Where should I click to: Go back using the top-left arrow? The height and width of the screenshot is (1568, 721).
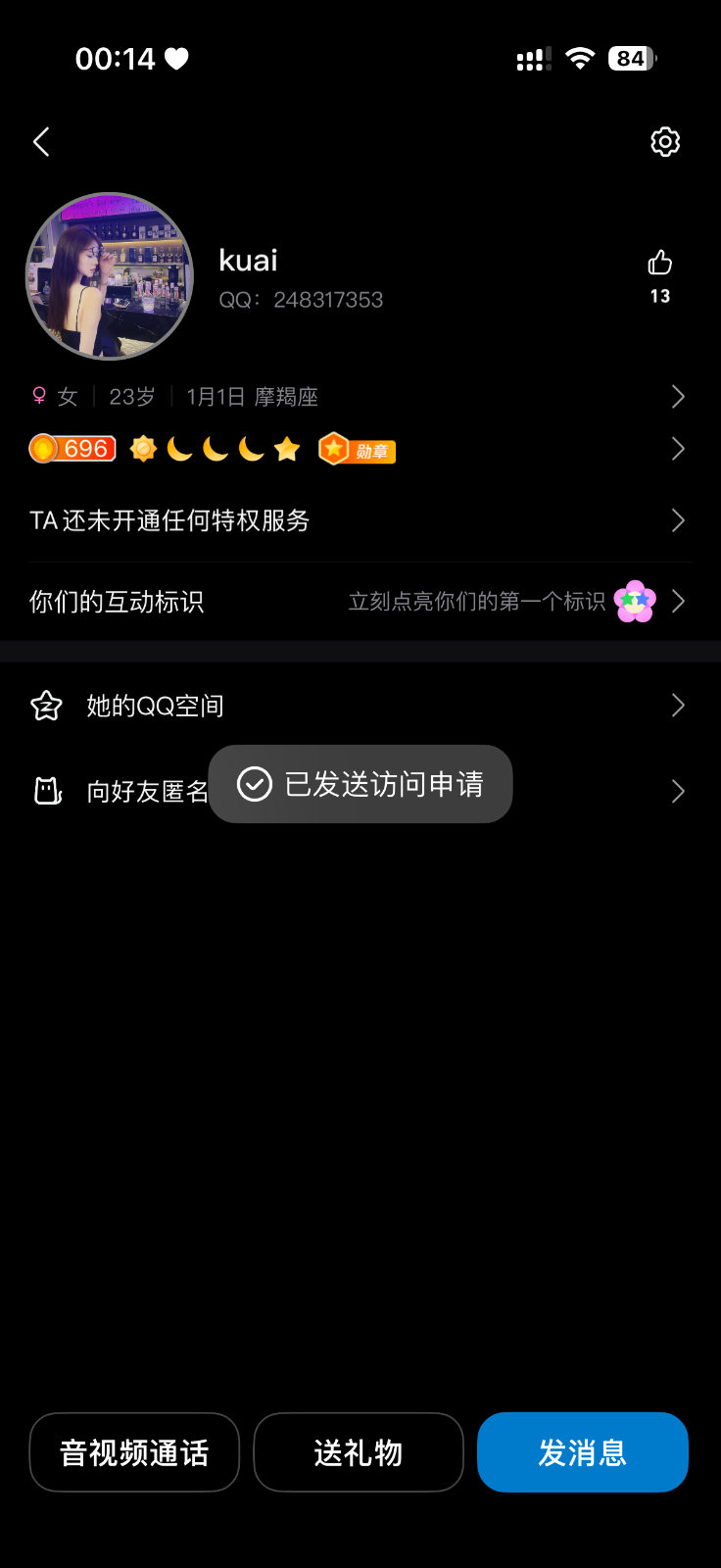41,142
